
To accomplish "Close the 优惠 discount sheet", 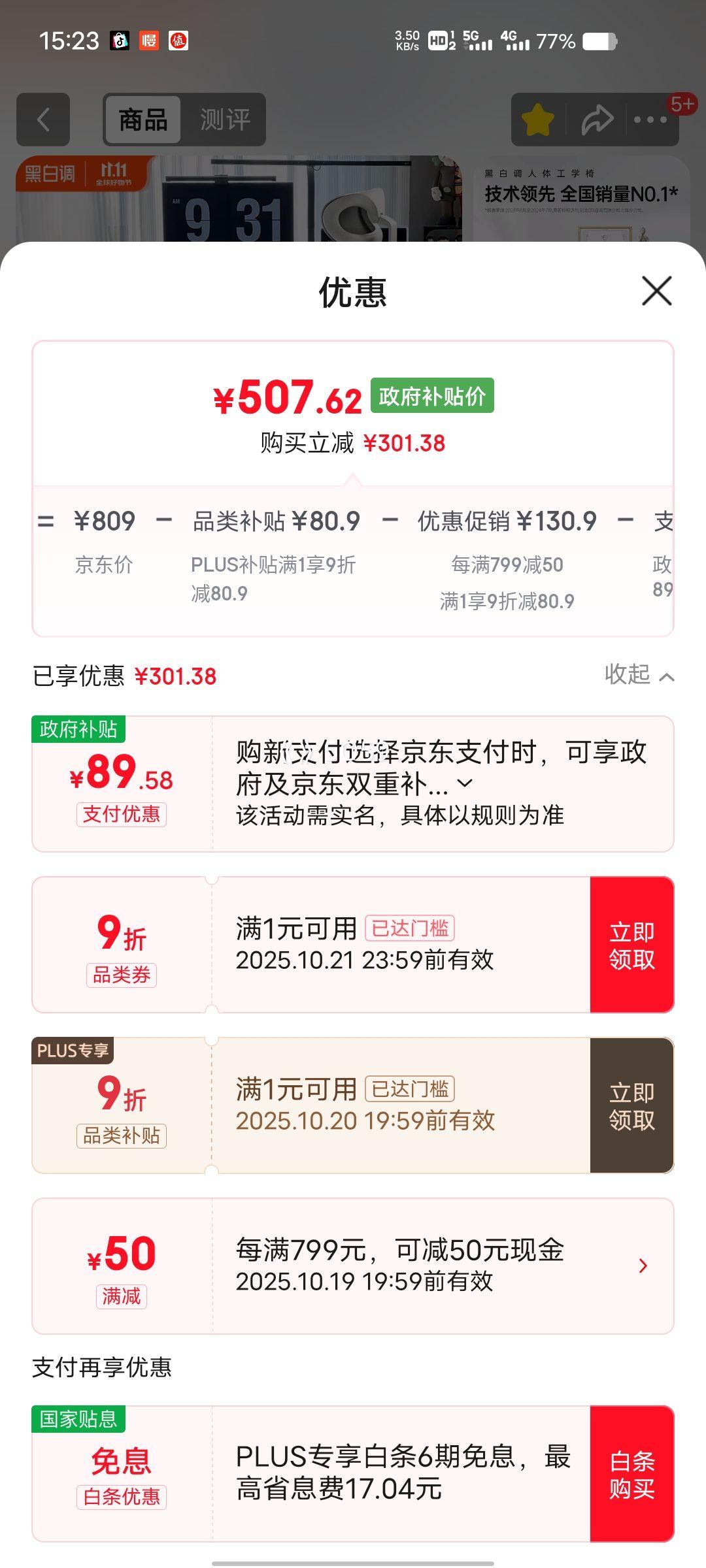I will click(x=656, y=291).
